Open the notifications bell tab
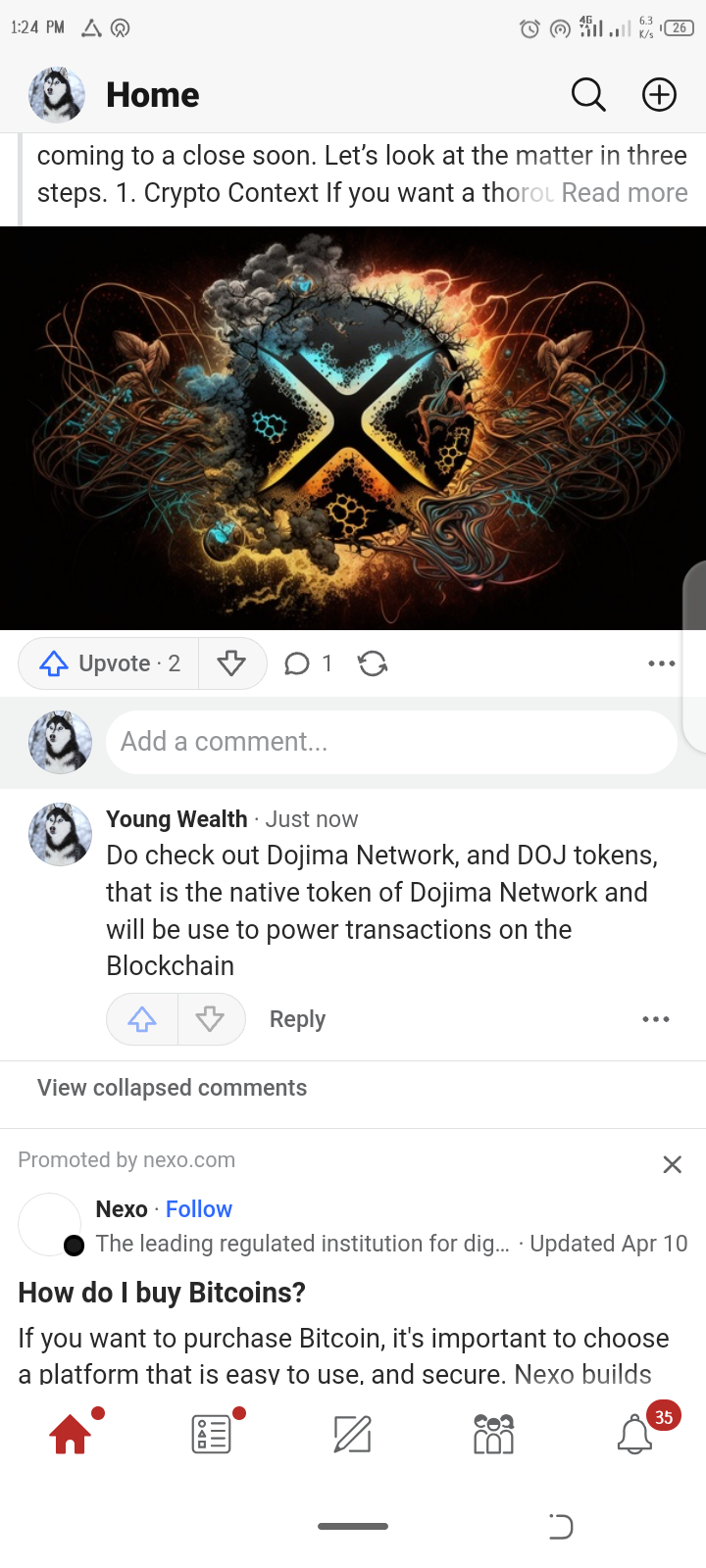Viewport: 706px width, 1568px height. [x=635, y=1435]
